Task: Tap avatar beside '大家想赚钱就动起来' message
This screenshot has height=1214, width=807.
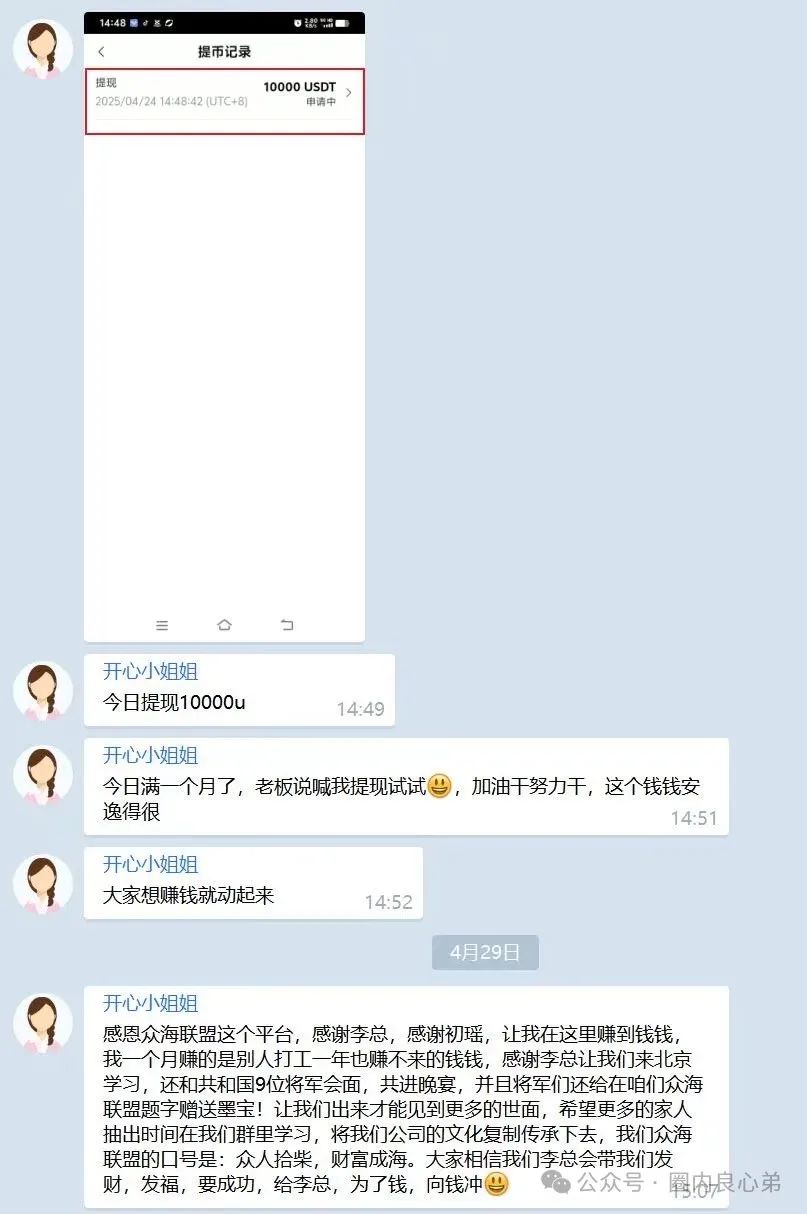Action: (x=42, y=884)
